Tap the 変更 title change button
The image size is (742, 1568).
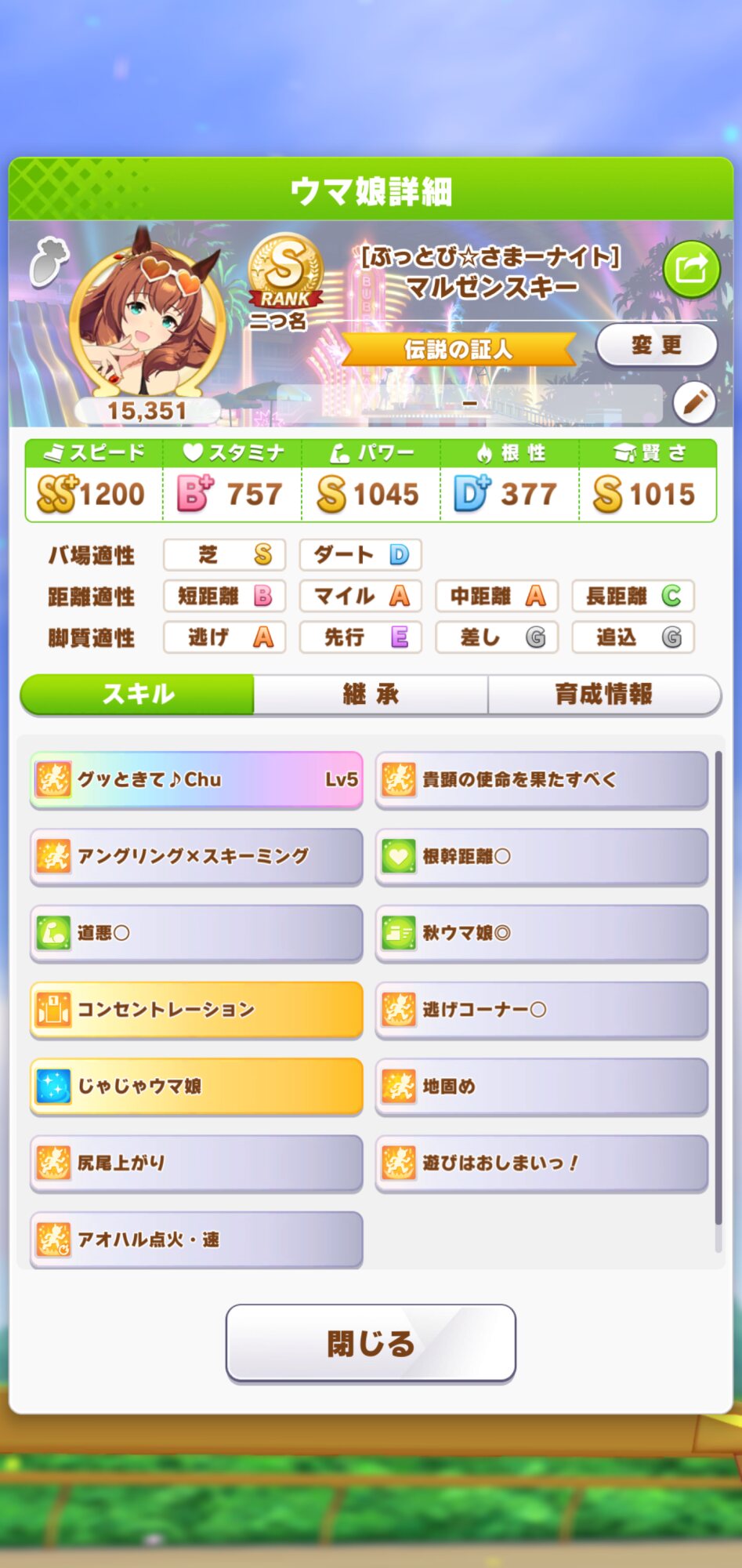(656, 345)
